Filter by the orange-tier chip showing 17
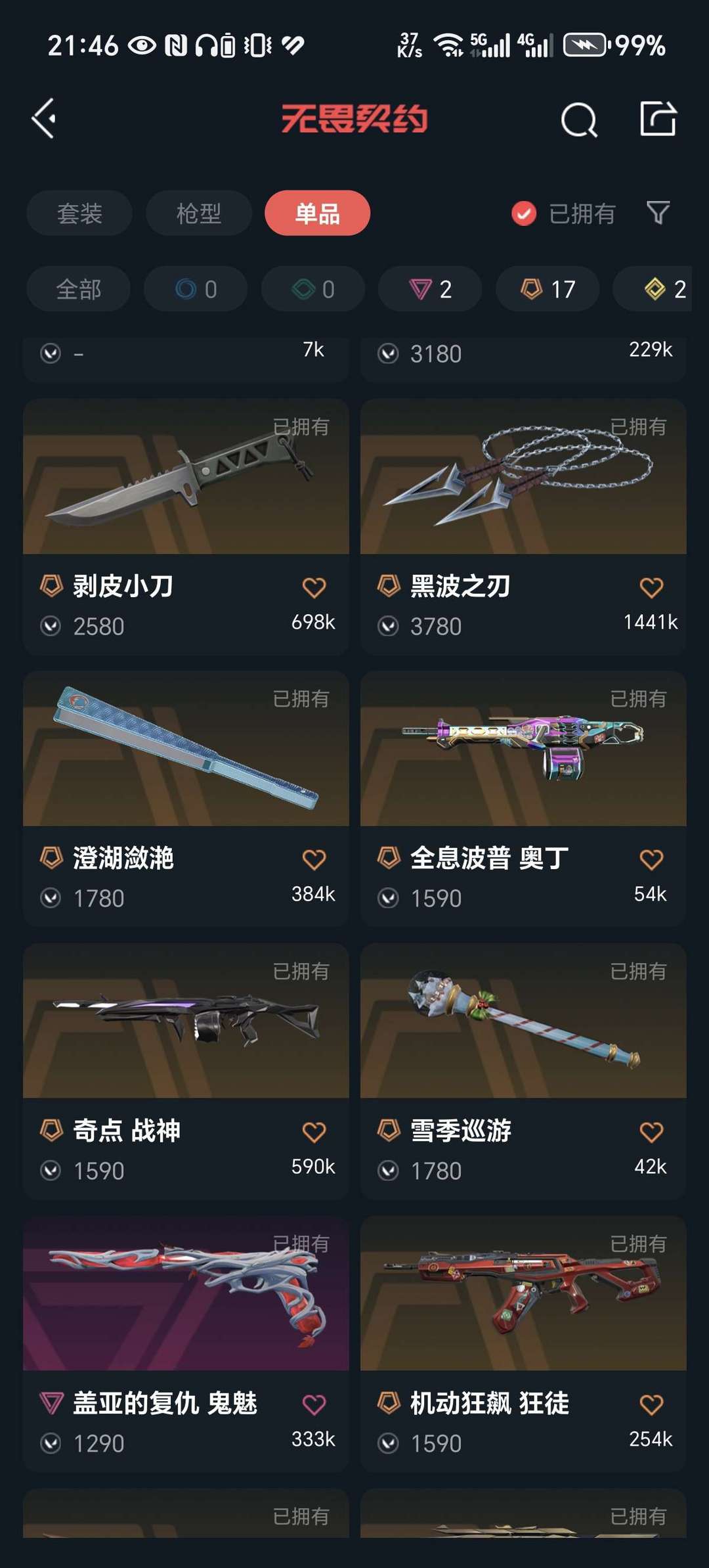The width and height of the screenshot is (709, 1568). pyautogui.click(x=548, y=289)
